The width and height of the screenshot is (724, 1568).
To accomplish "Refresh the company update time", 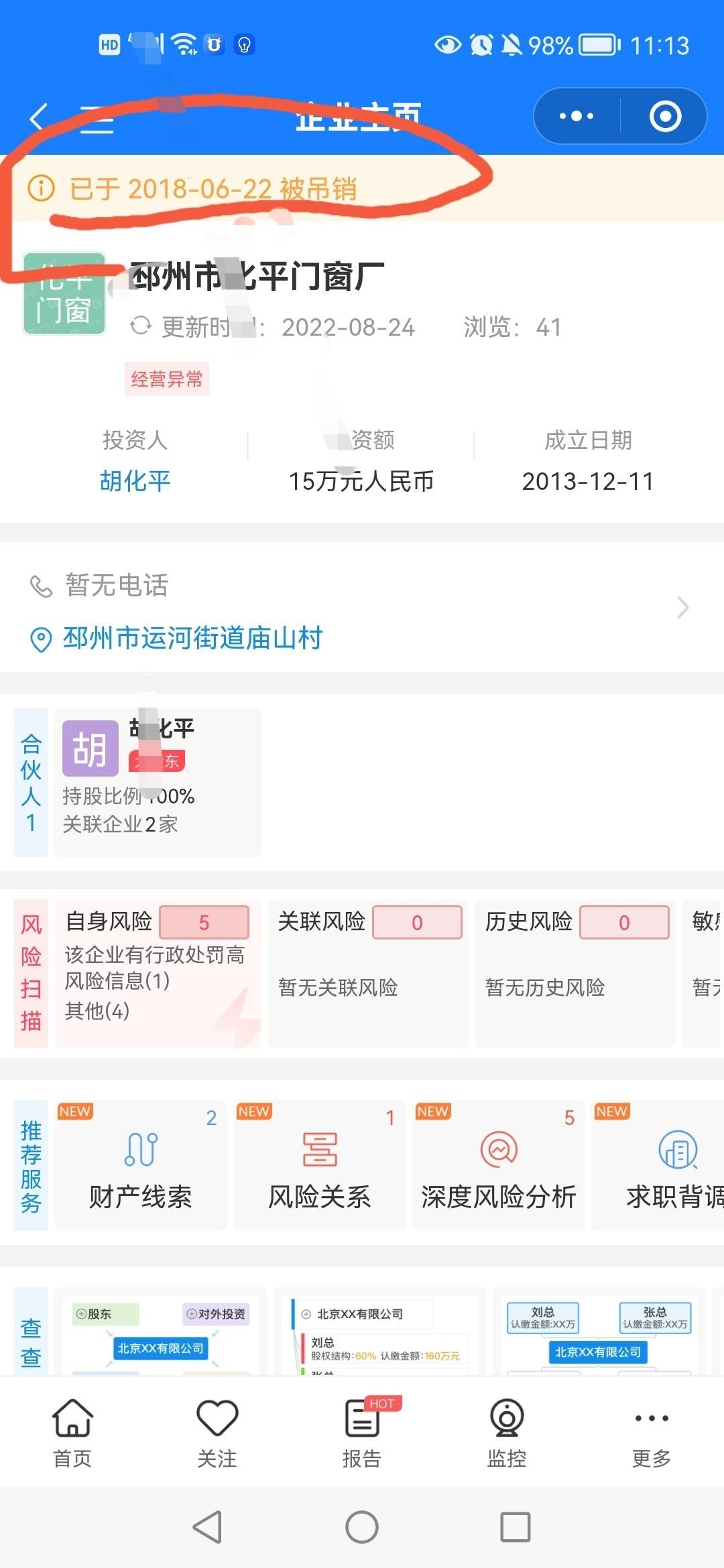I will point(140,326).
